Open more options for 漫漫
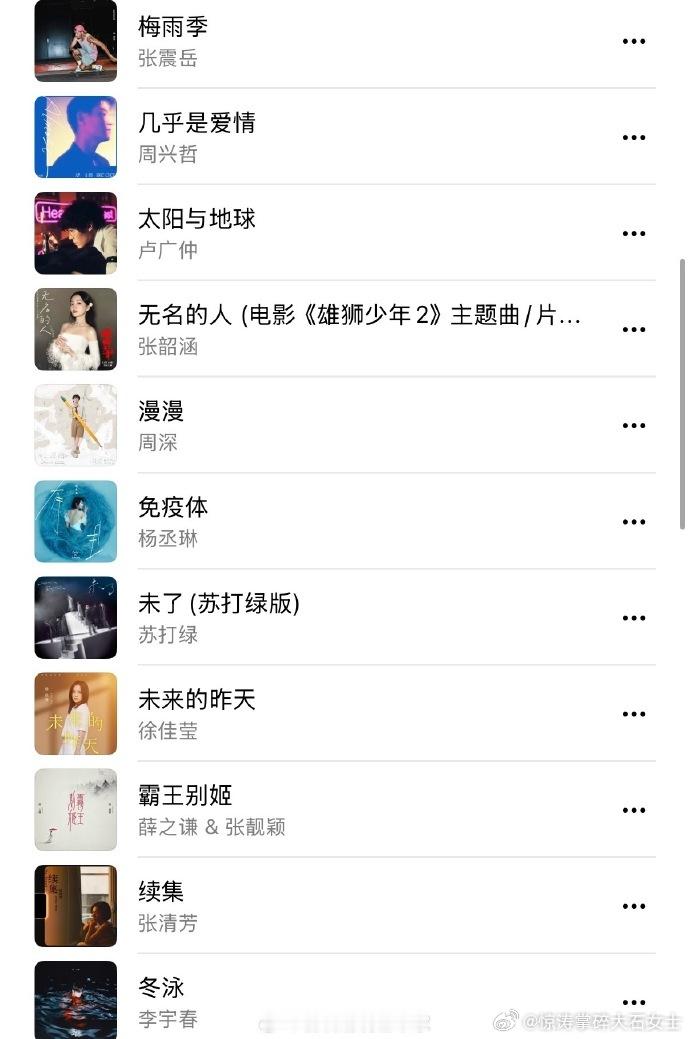Image resolution: width=690 pixels, height=1039 pixels. 634,425
